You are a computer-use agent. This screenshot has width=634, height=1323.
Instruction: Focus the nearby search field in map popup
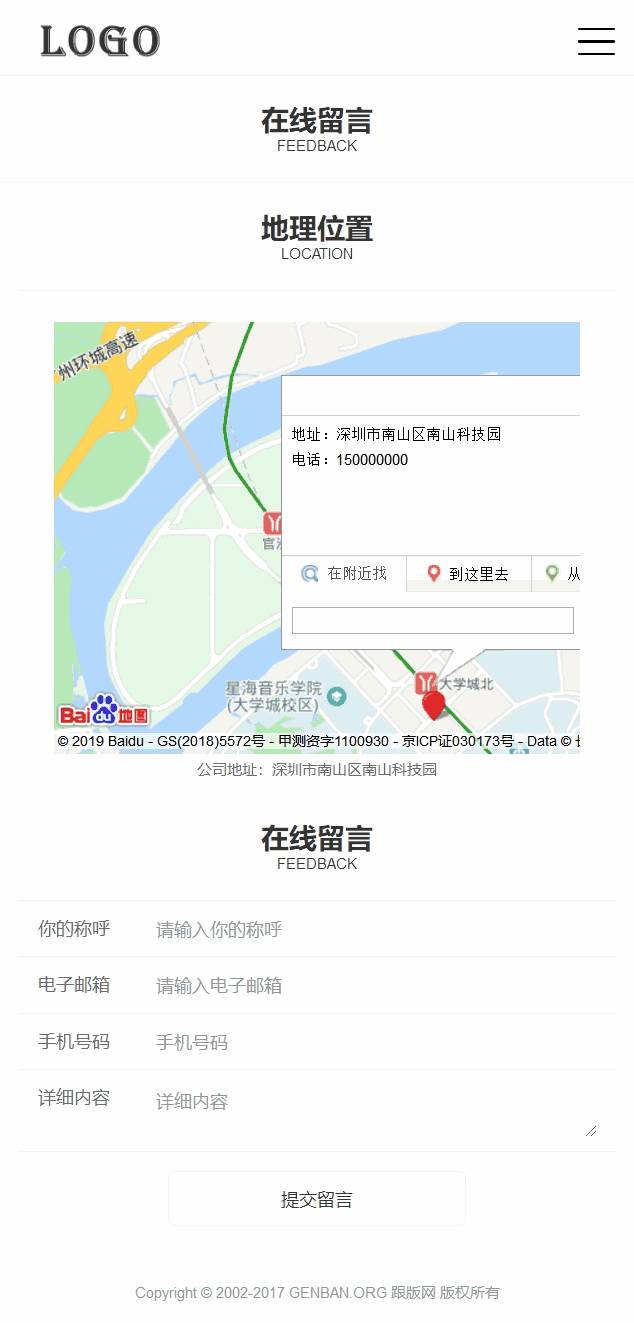point(433,620)
